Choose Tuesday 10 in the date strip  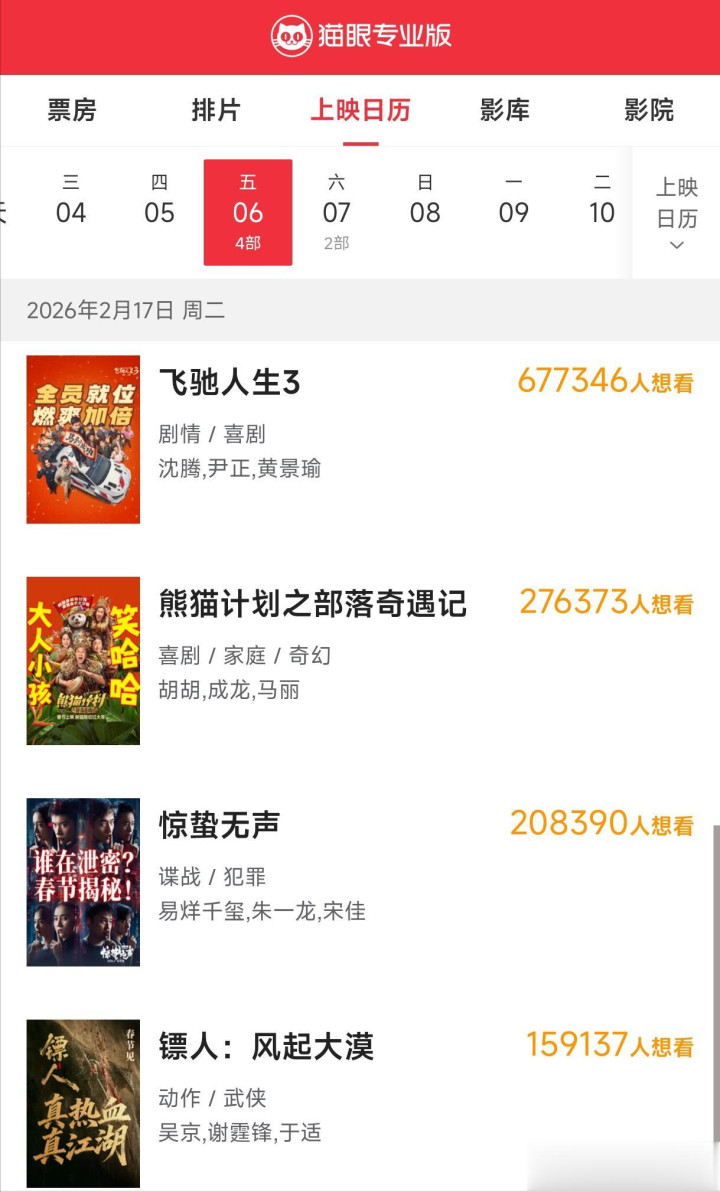point(601,200)
